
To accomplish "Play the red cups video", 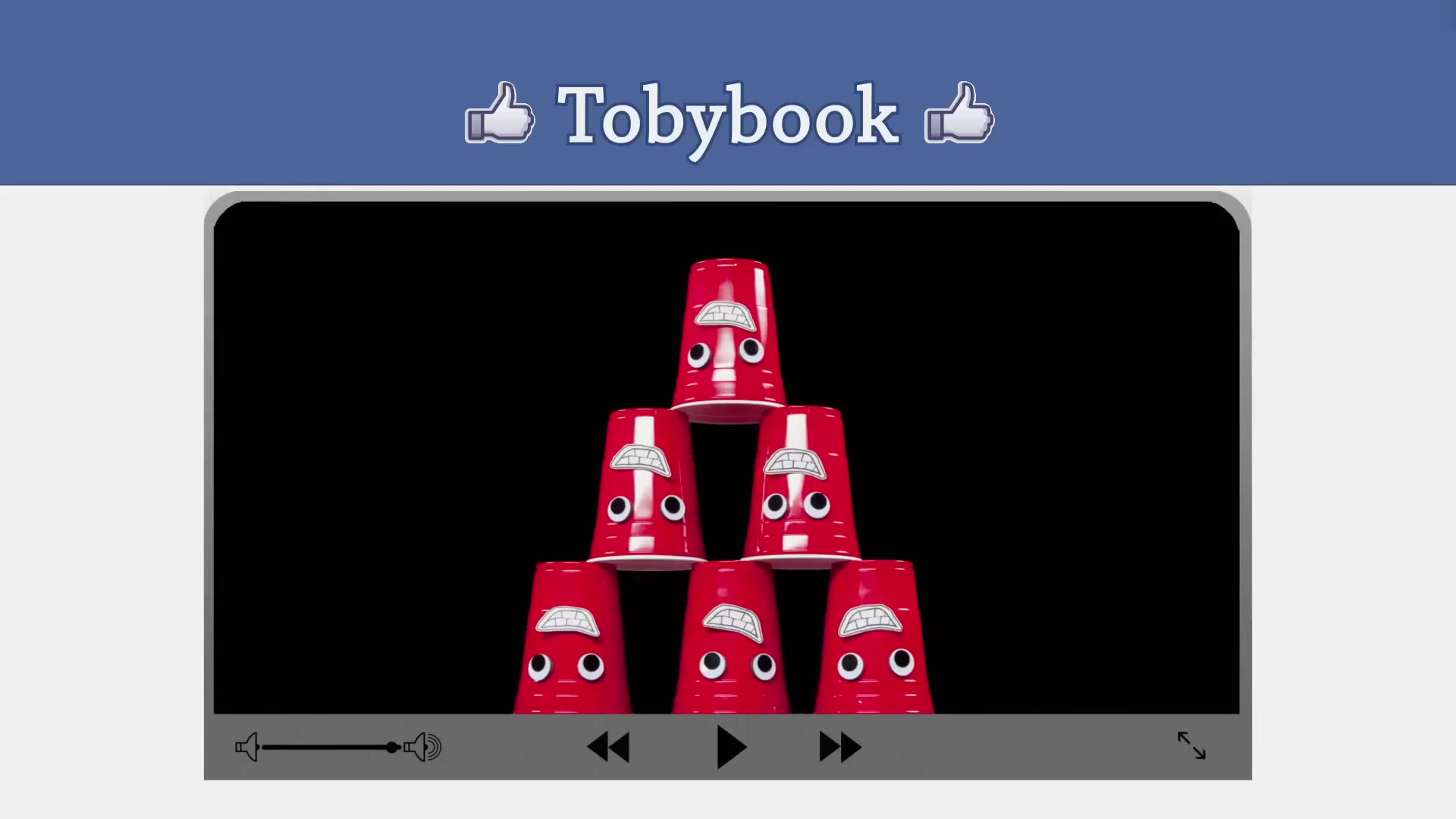I will pos(730,748).
